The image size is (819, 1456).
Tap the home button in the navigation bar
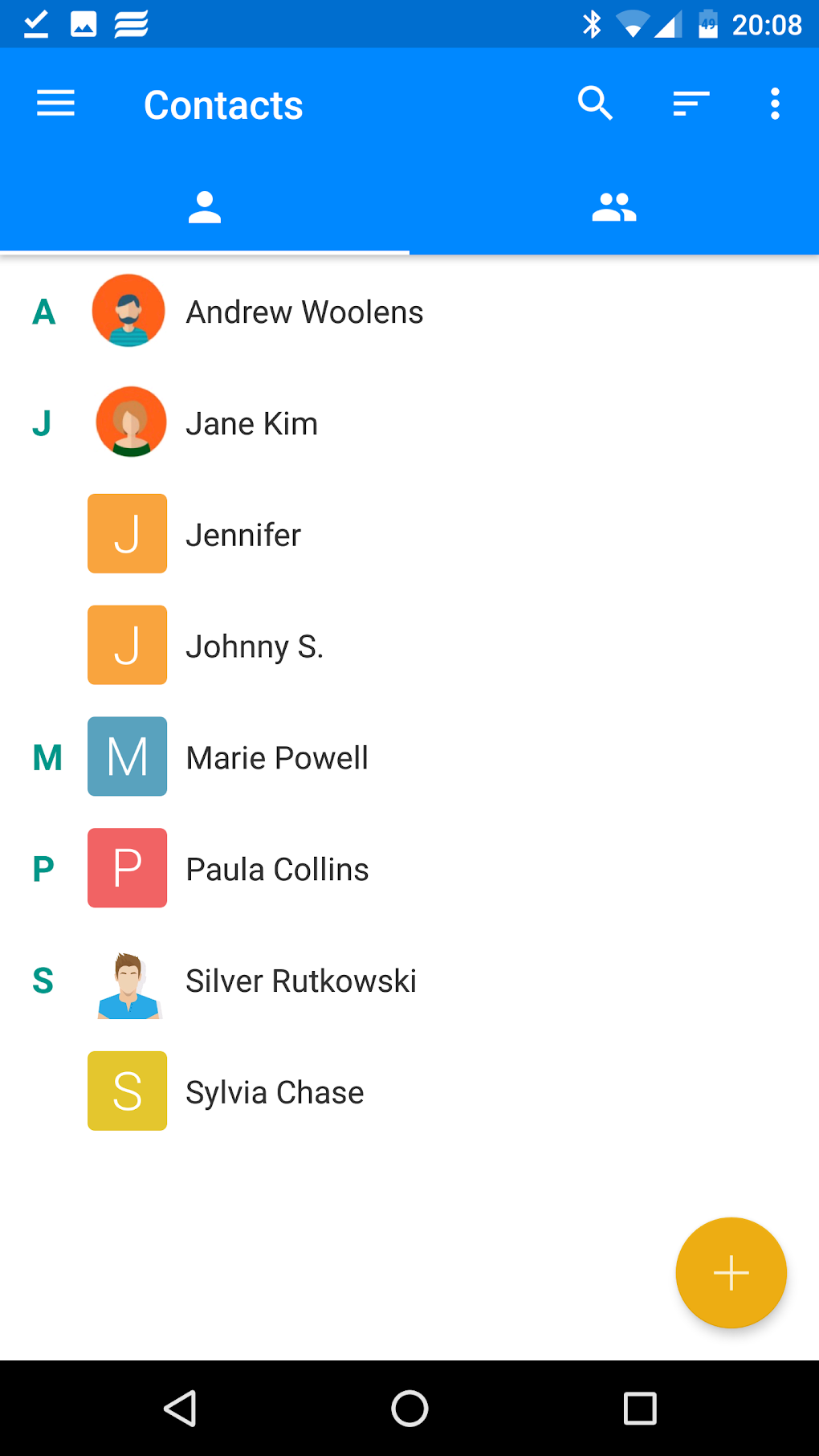pos(409,1411)
